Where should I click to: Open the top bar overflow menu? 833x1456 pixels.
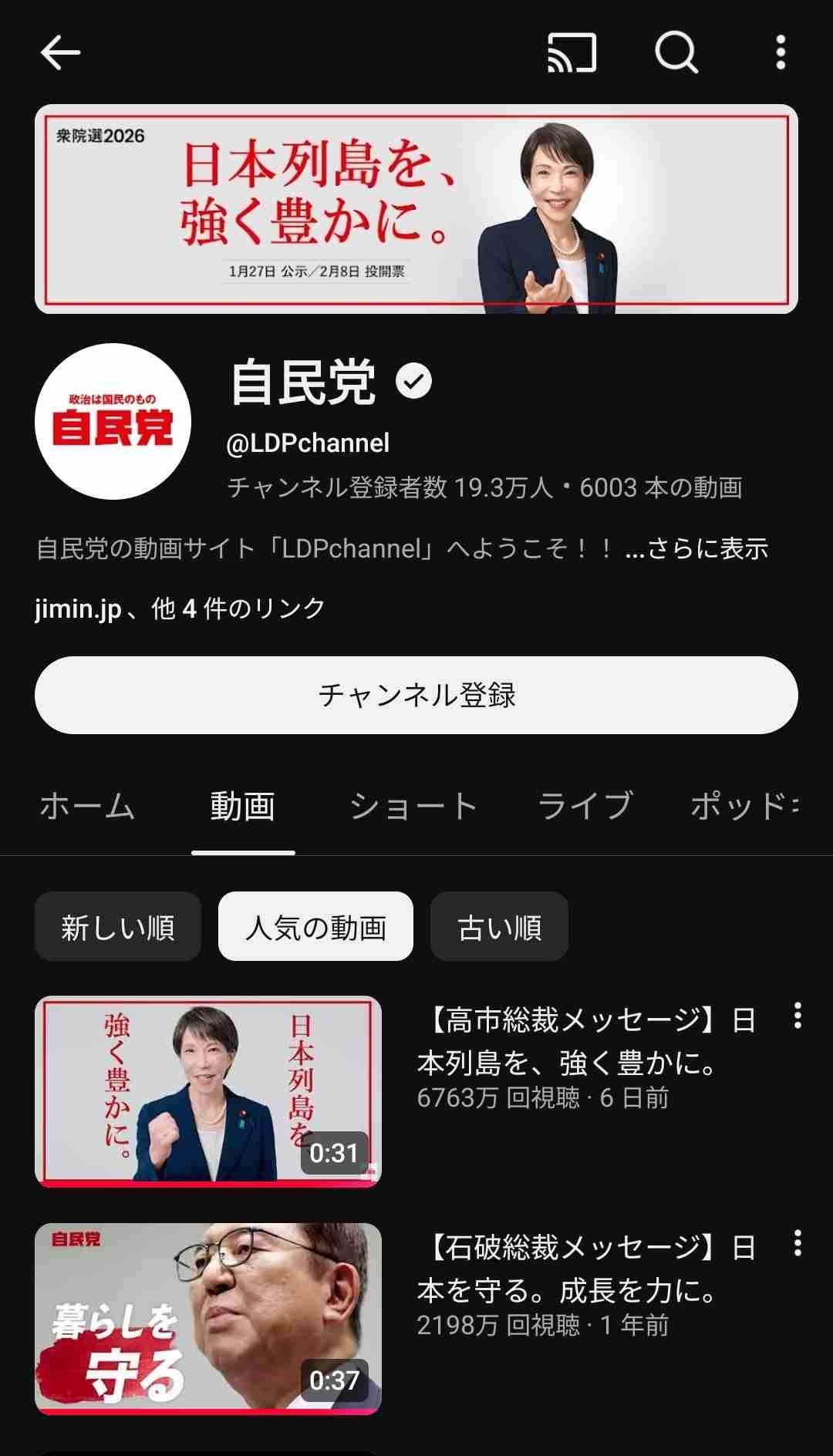click(781, 53)
